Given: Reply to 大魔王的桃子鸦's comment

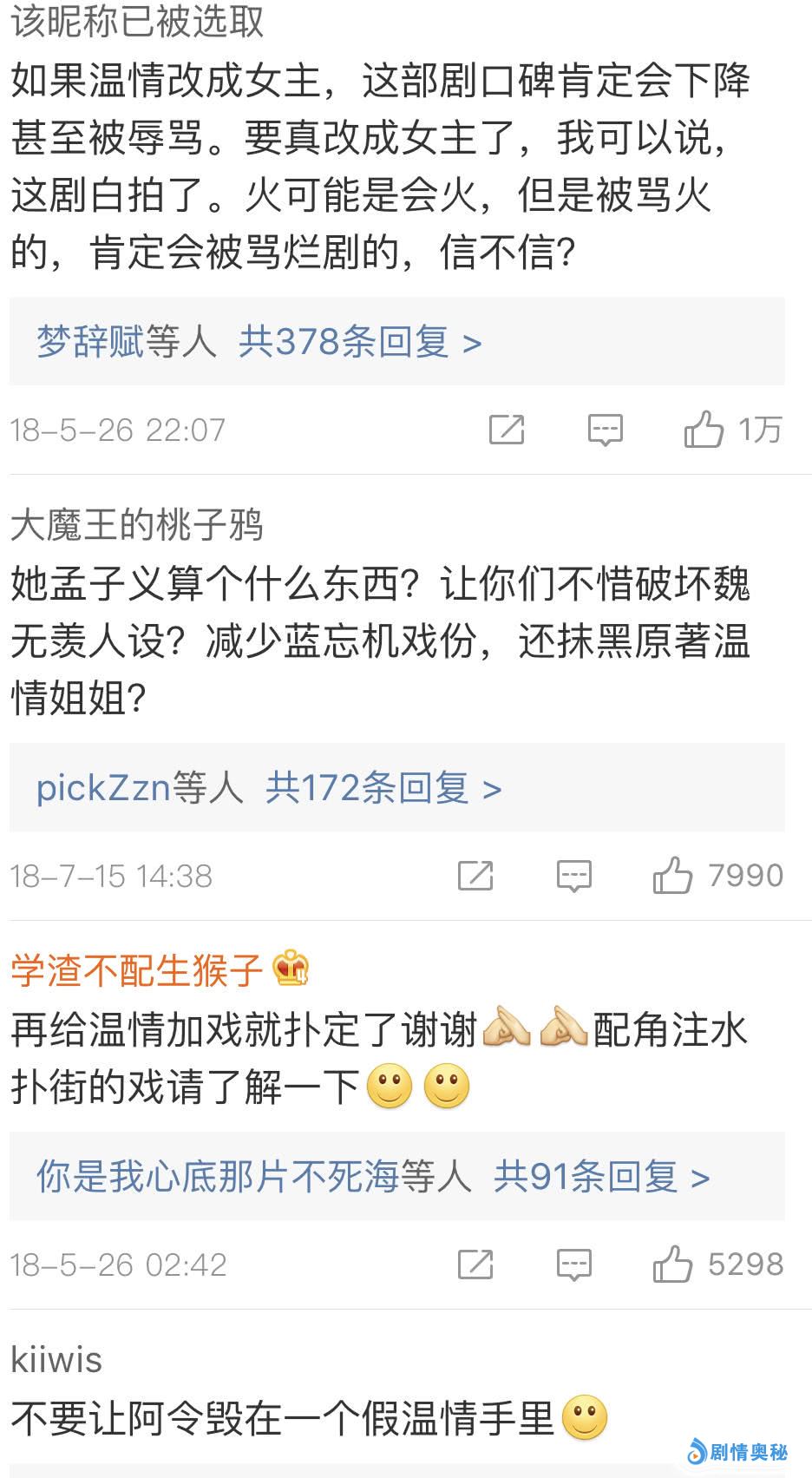Looking at the screenshot, I should pyautogui.click(x=573, y=876).
